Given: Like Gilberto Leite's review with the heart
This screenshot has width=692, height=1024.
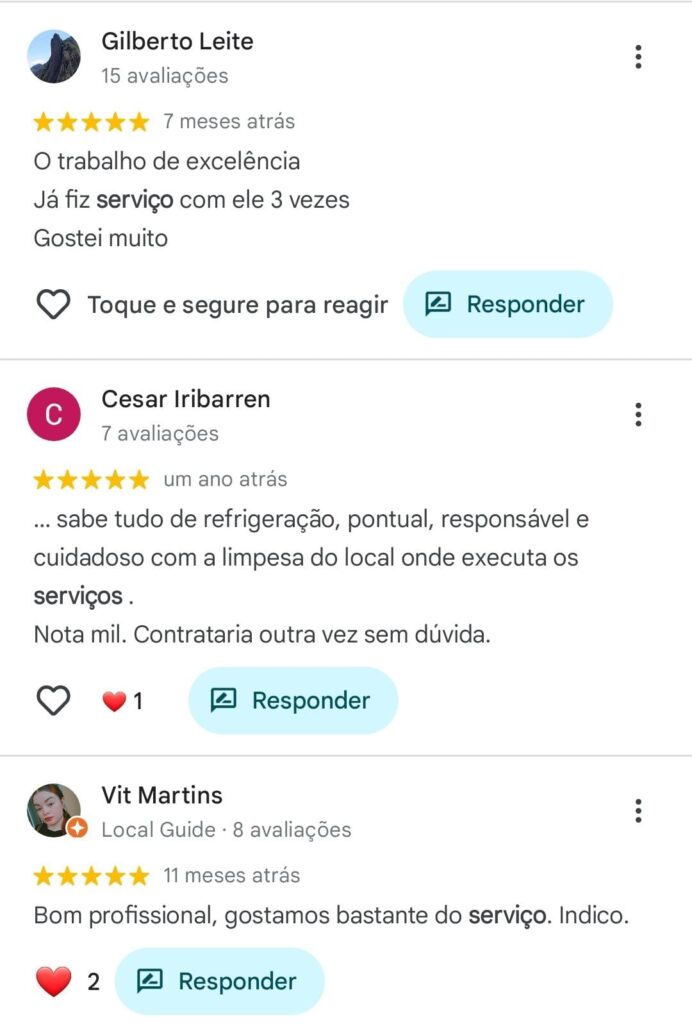Looking at the screenshot, I should coord(53,304).
